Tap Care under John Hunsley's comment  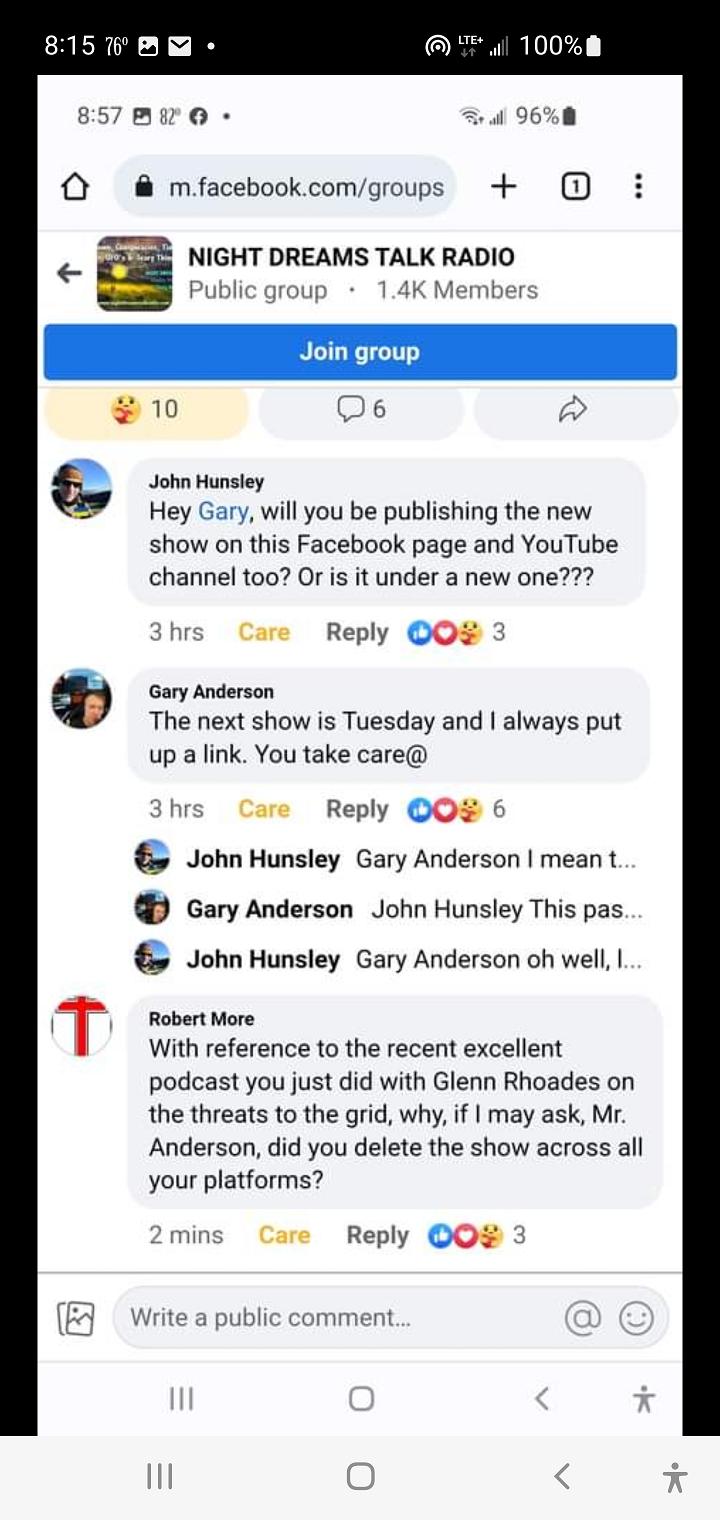[x=264, y=632]
